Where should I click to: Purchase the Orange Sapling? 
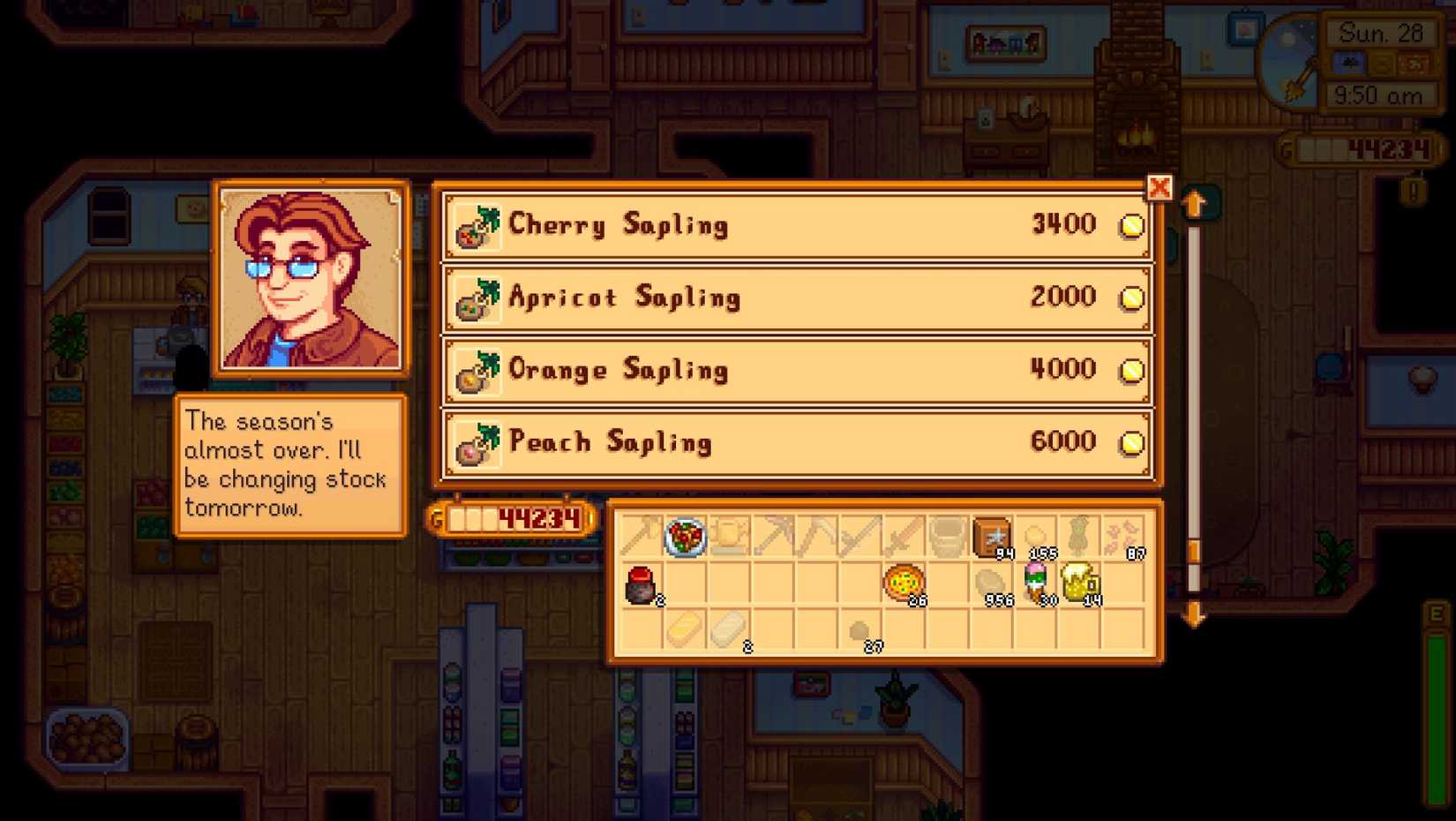798,371
